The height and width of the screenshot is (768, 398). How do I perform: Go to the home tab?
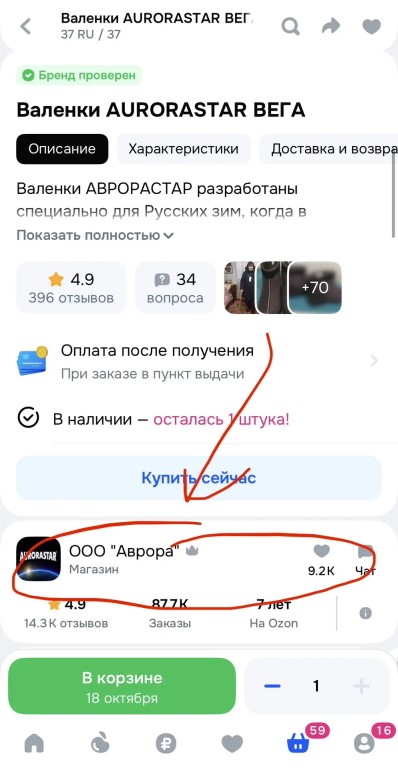pos(34,744)
